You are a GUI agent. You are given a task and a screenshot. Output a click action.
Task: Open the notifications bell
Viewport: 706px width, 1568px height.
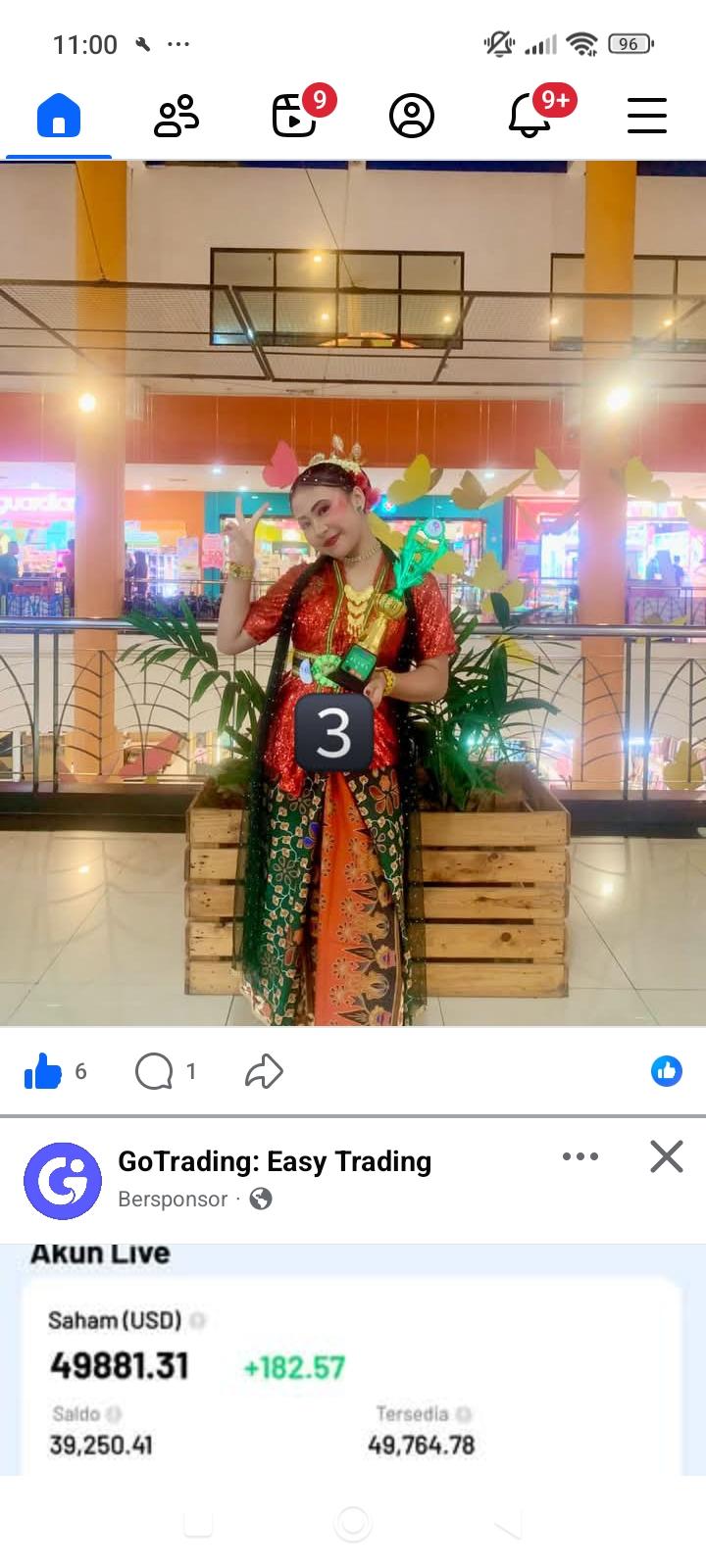click(529, 116)
